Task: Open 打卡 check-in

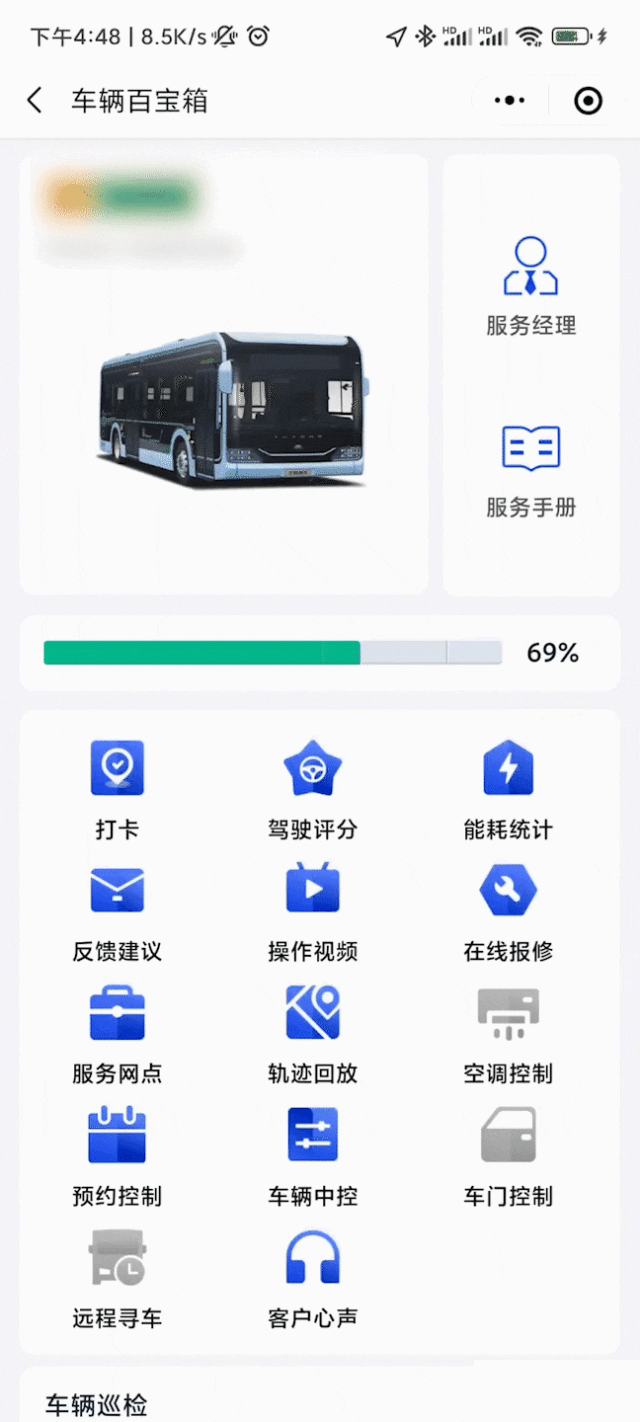Action: coord(117,788)
